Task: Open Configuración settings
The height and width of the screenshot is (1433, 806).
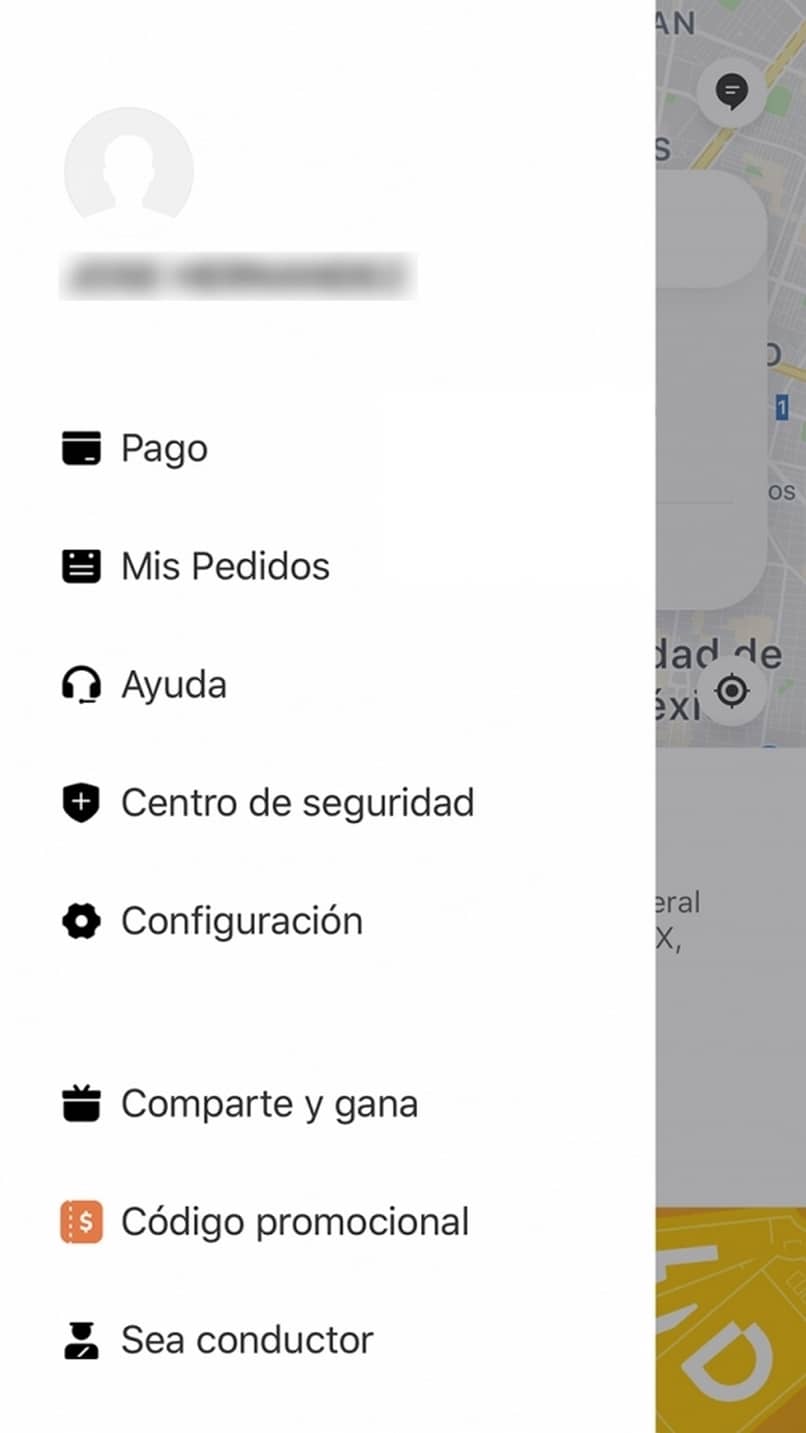Action: pyautogui.click(x=241, y=921)
